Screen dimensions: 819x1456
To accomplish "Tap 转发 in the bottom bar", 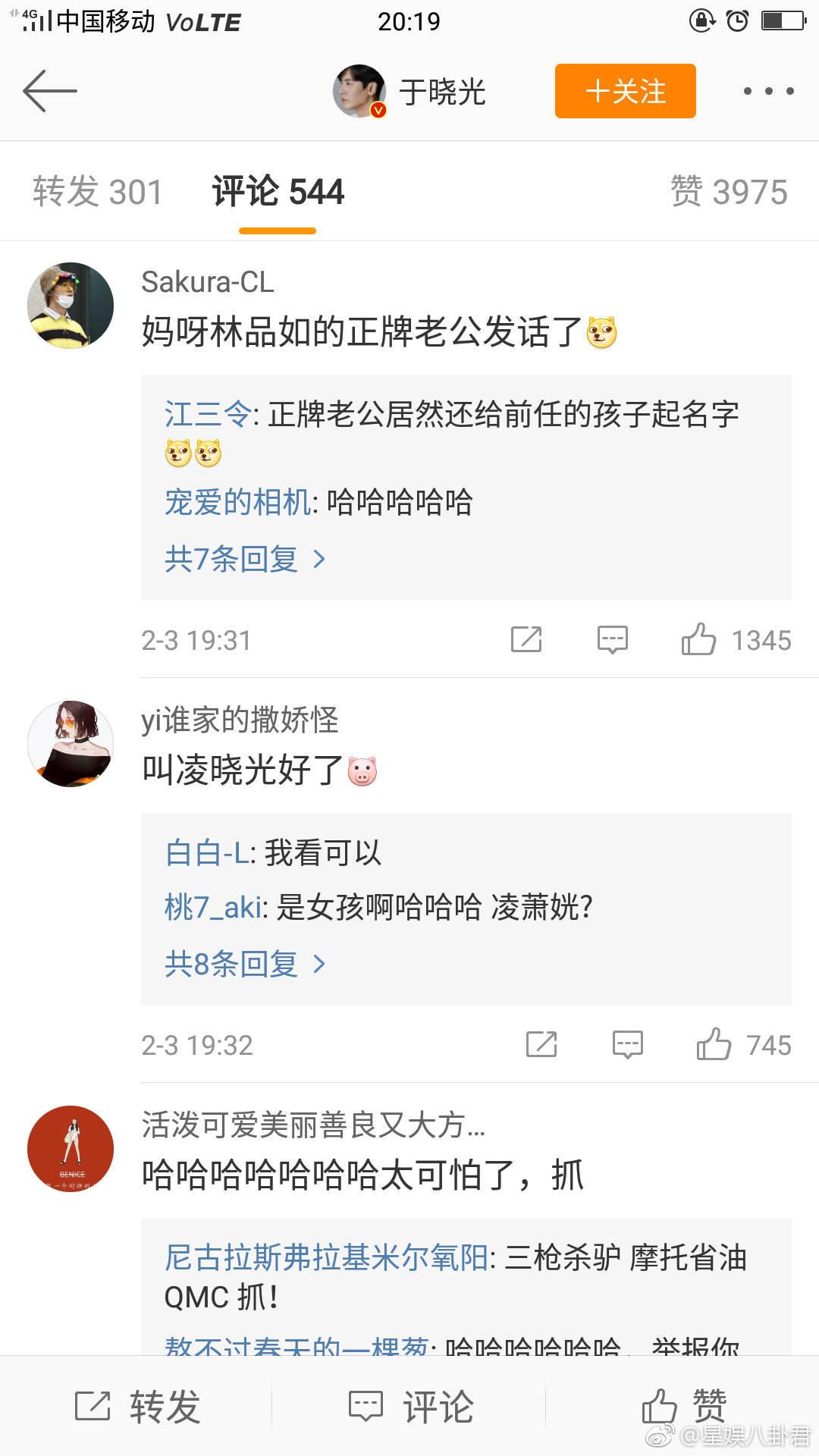I will (x=136, y=1407).
